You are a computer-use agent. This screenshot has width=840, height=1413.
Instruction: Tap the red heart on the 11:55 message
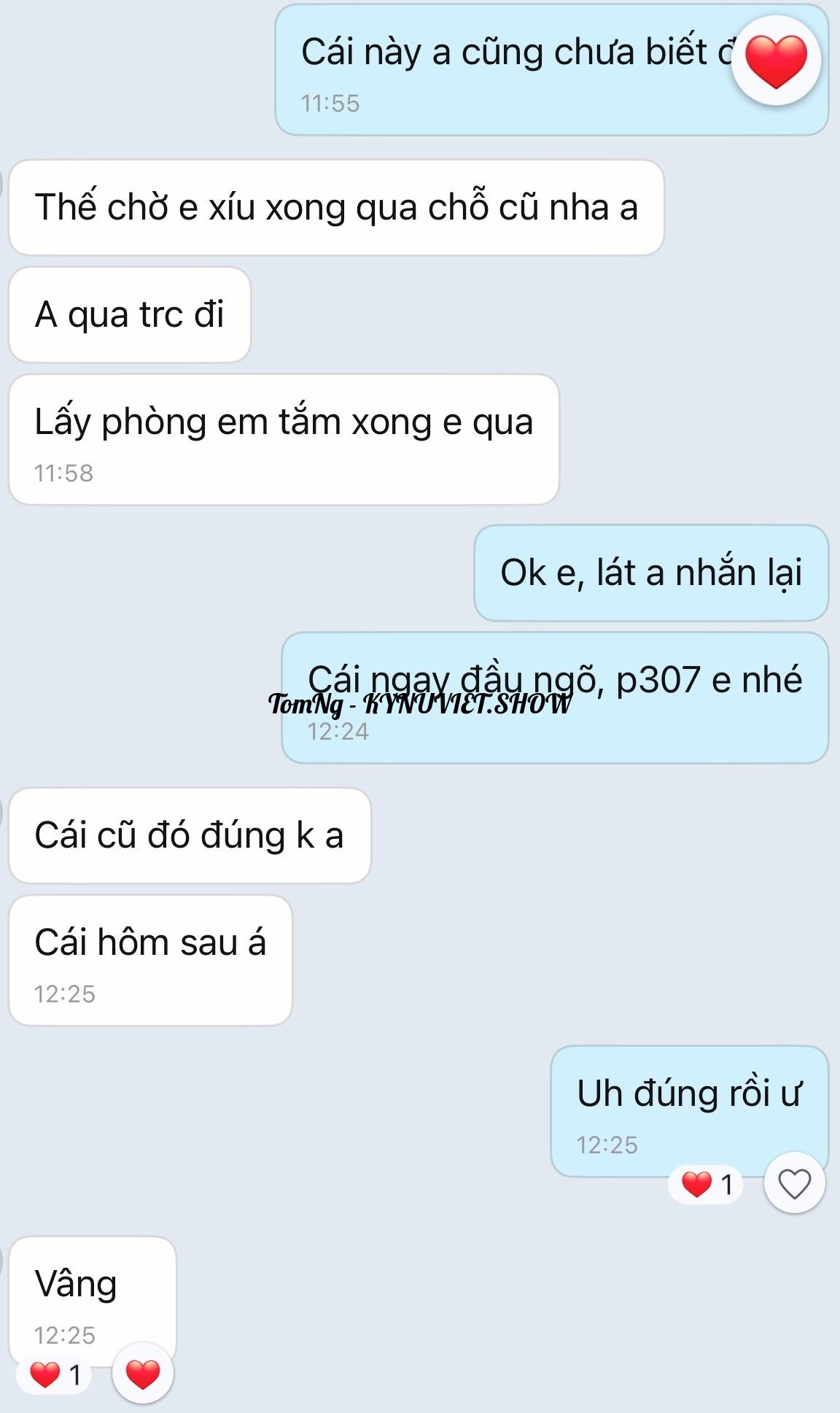[776, 61]
